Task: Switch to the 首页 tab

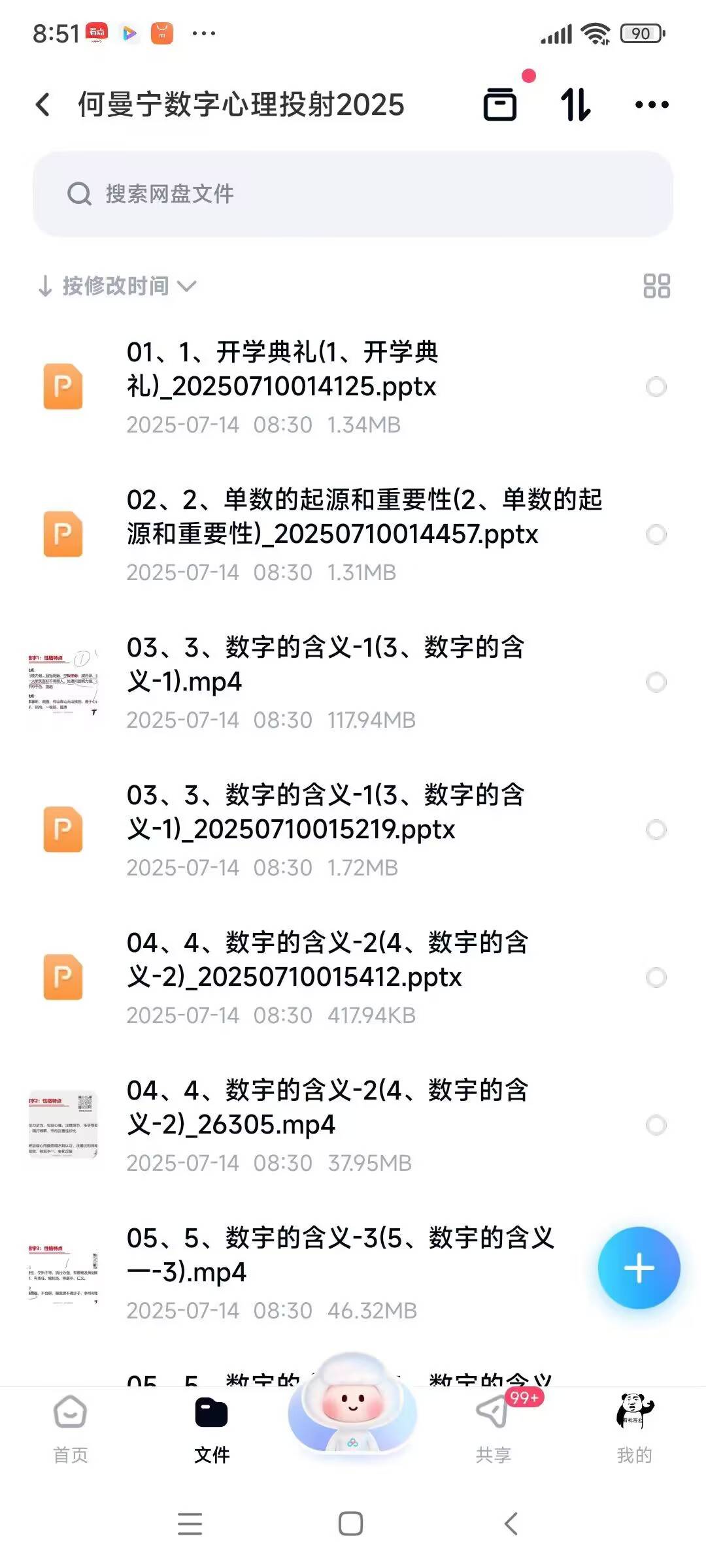Action: tap(71, 1428)
